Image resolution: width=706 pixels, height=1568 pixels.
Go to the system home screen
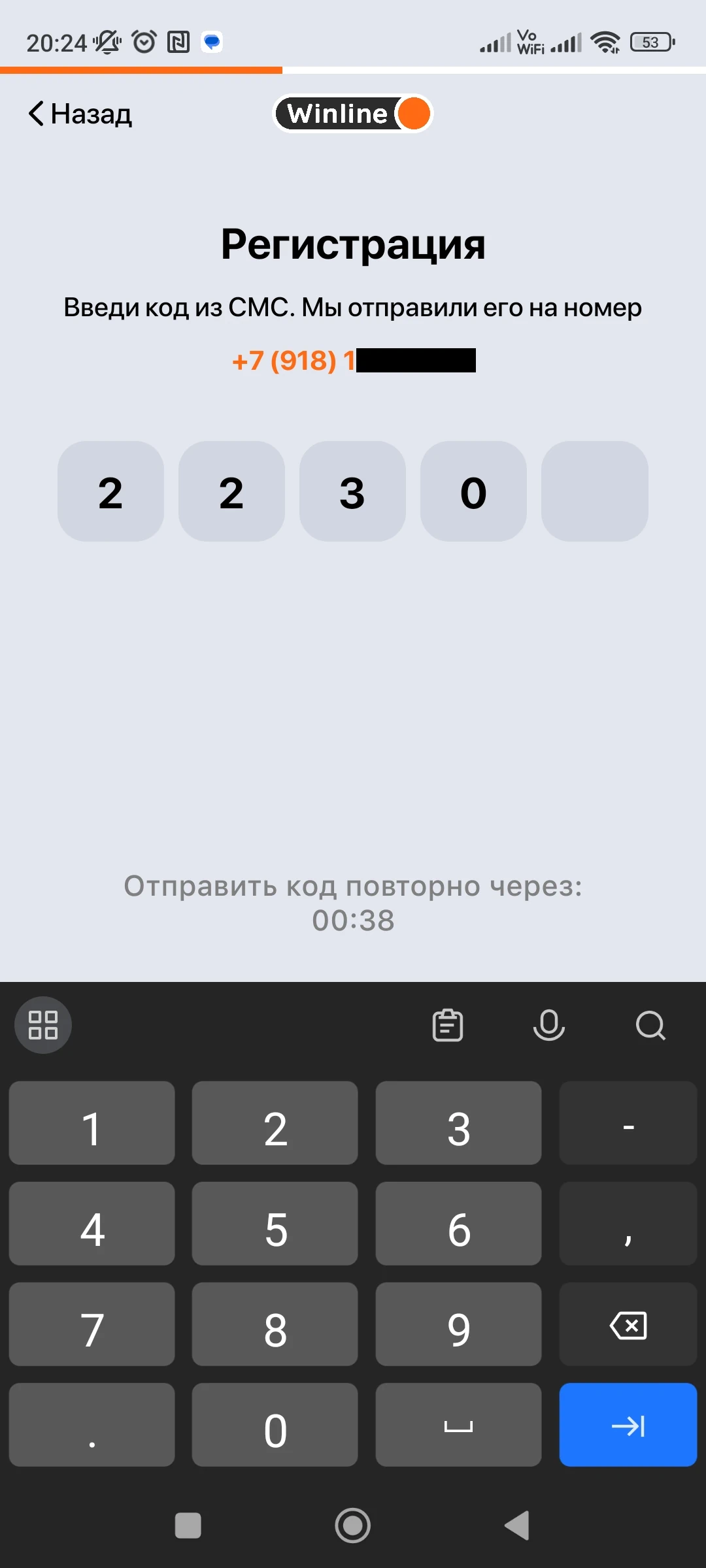click(352, 1526)
